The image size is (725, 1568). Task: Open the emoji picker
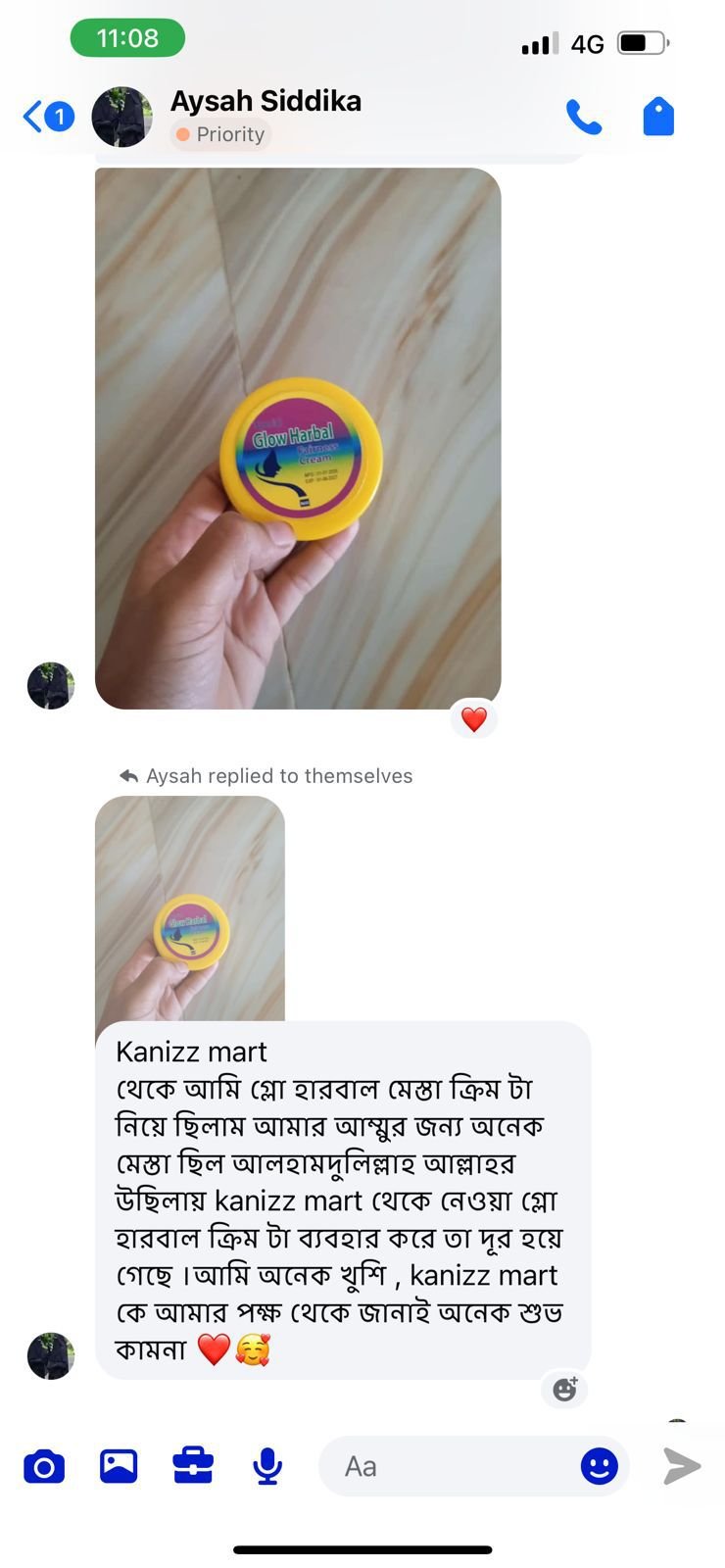[599, 1466]
